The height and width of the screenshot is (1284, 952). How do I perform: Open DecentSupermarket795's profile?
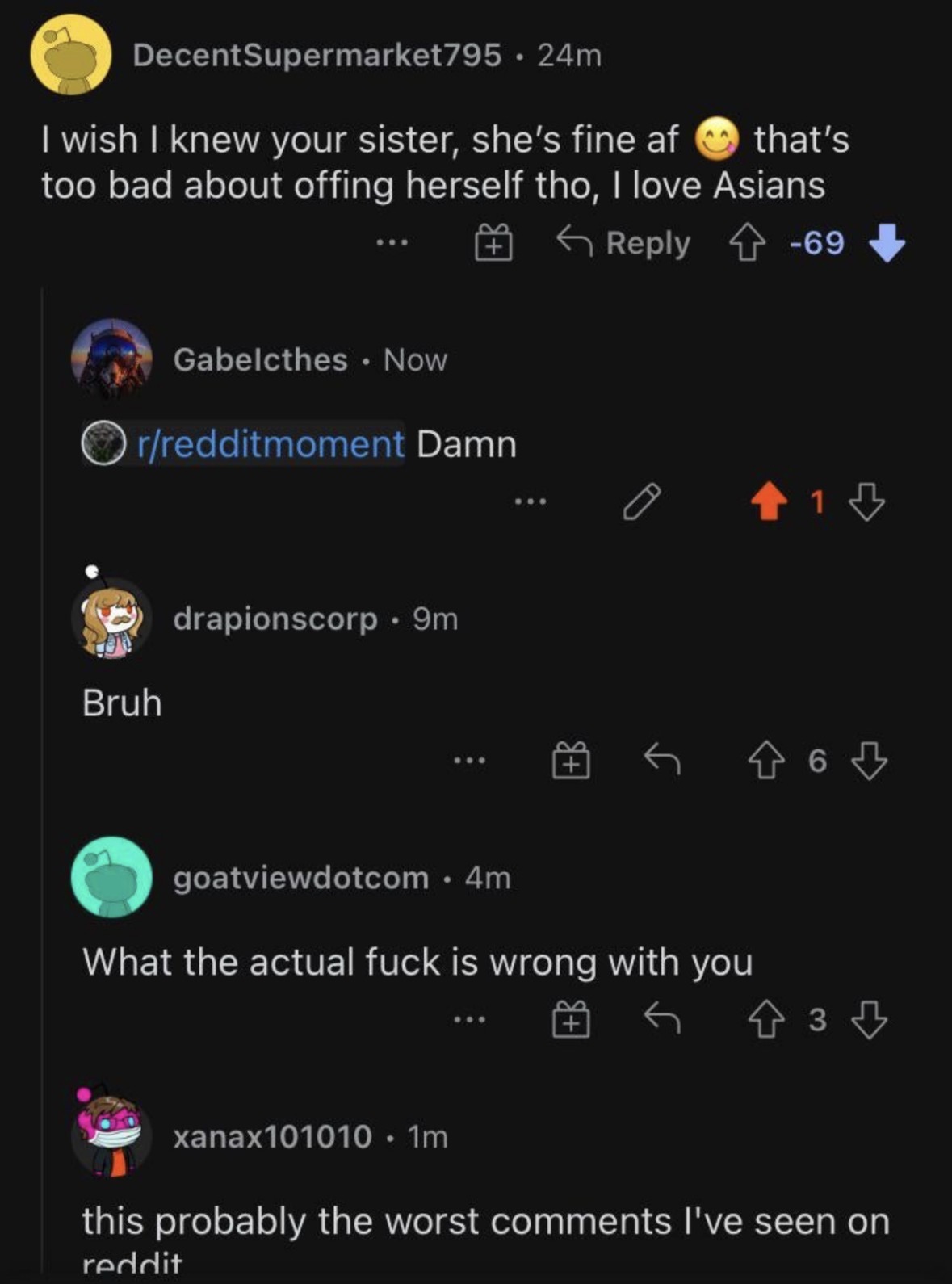(x=317, y=55)
